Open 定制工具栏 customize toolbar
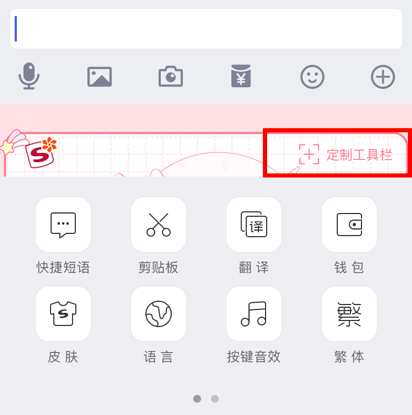 tap(345, 155)
